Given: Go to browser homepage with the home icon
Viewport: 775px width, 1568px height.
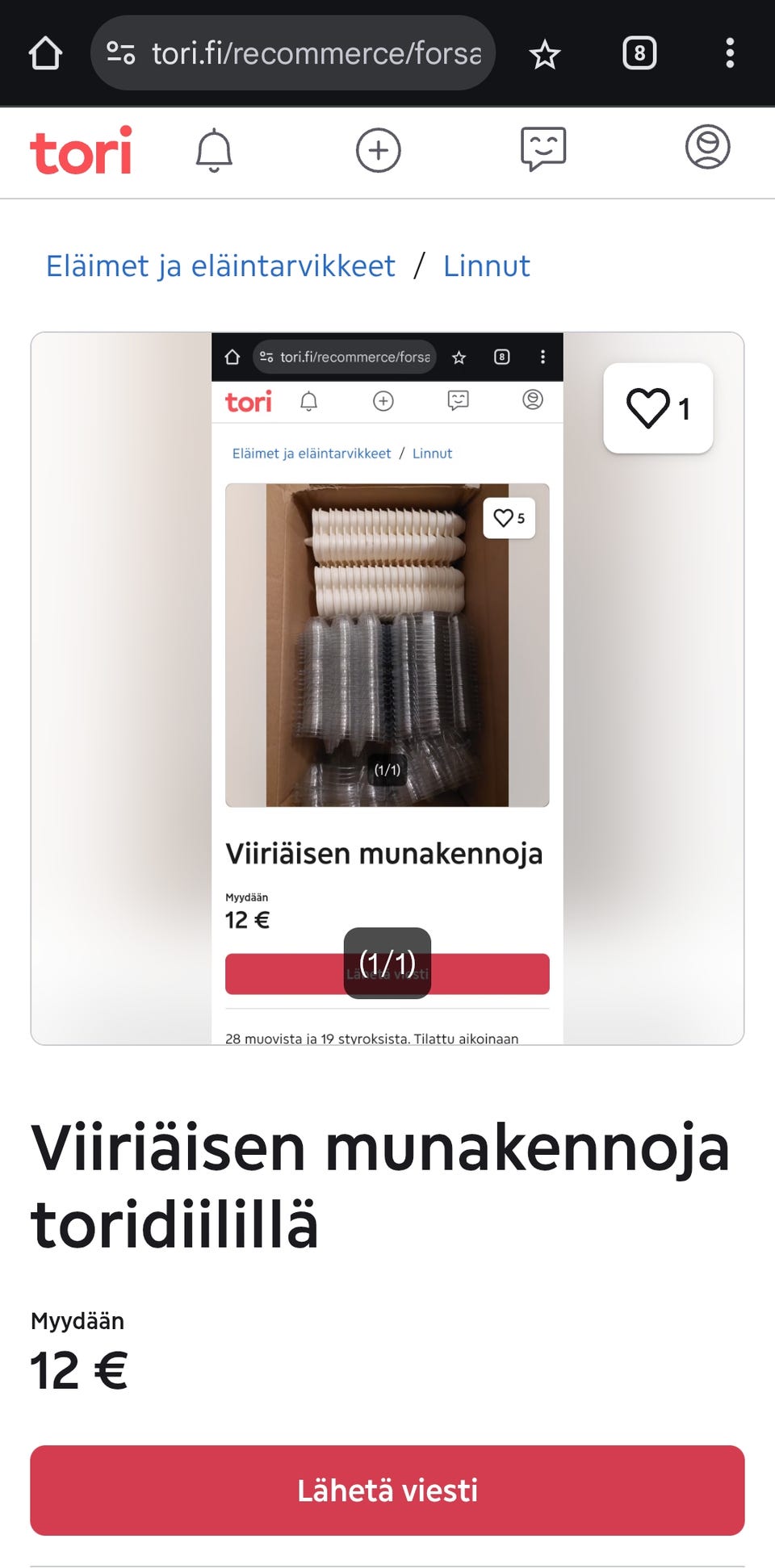Looking at the screenshot, I should tap(46, 53).
